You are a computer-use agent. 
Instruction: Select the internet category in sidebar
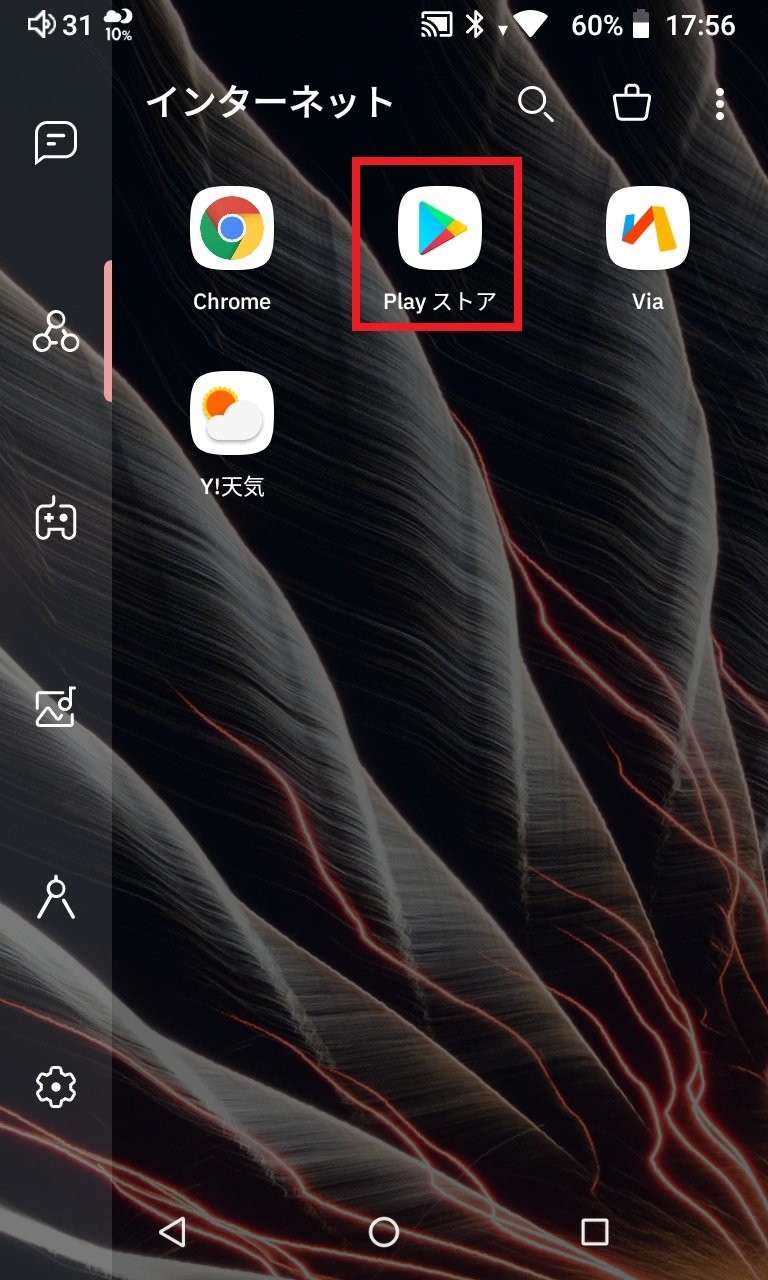coord(56,331)
